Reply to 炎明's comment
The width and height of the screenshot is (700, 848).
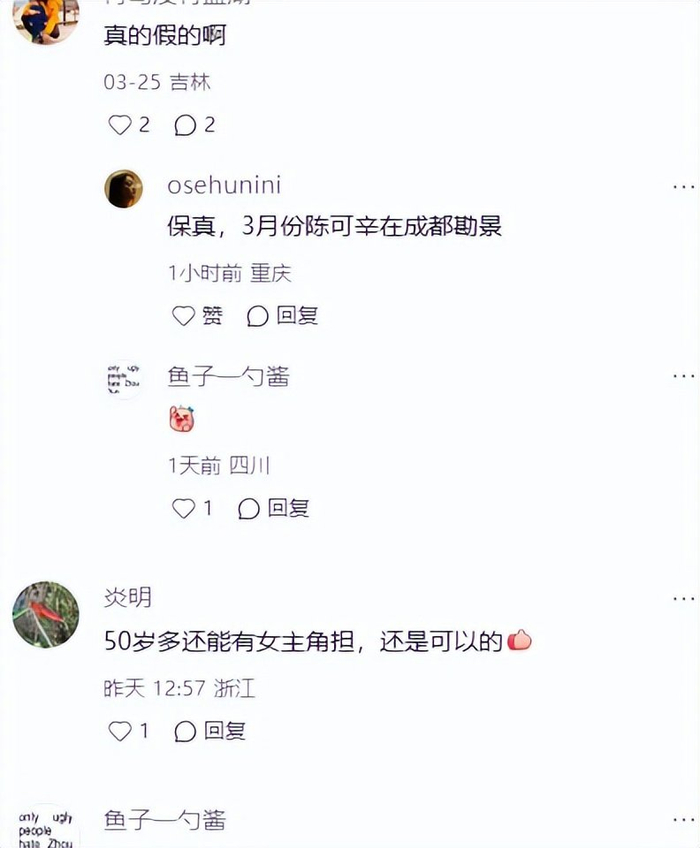click(x=210, y=731)
